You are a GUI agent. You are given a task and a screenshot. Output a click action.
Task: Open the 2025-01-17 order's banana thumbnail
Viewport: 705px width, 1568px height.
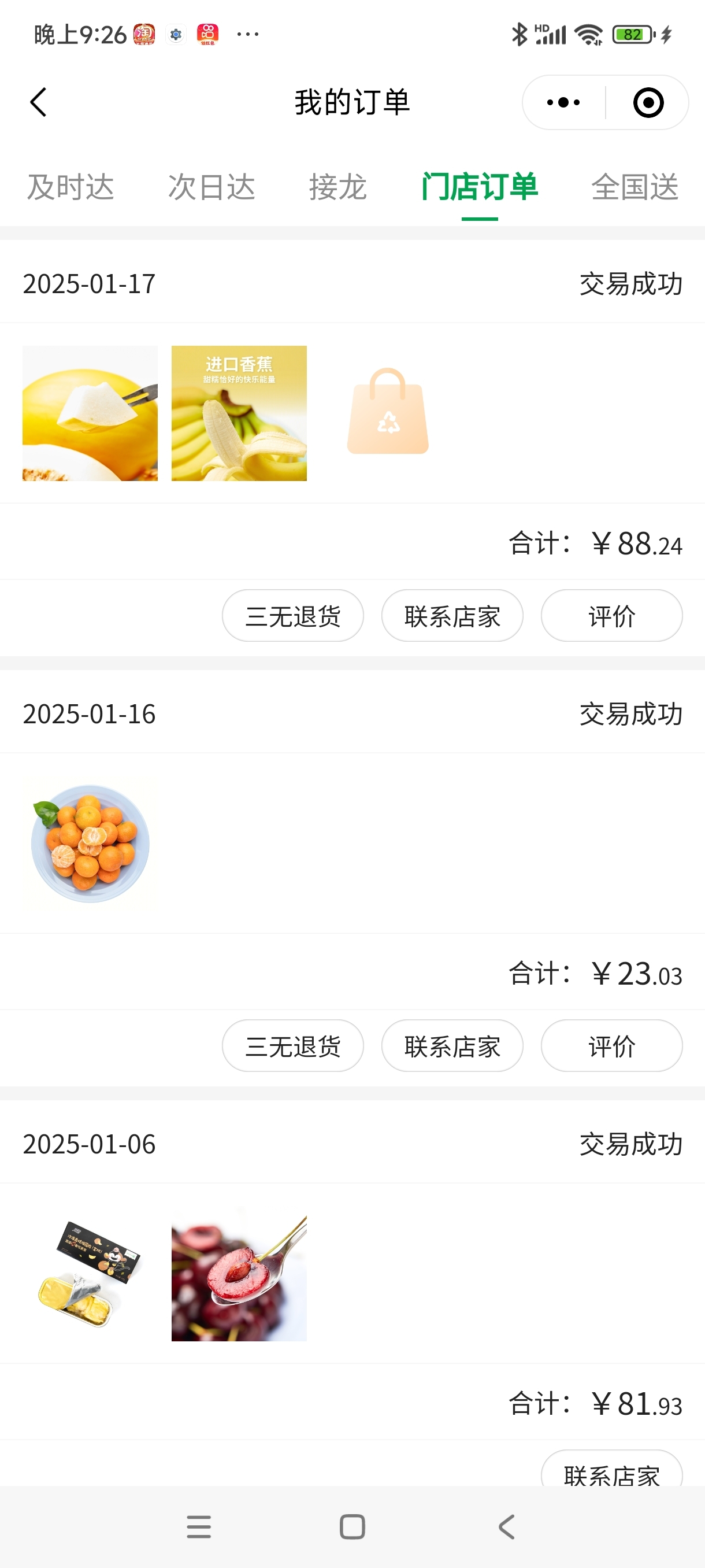pyautogui.click(x=239, y=413)
